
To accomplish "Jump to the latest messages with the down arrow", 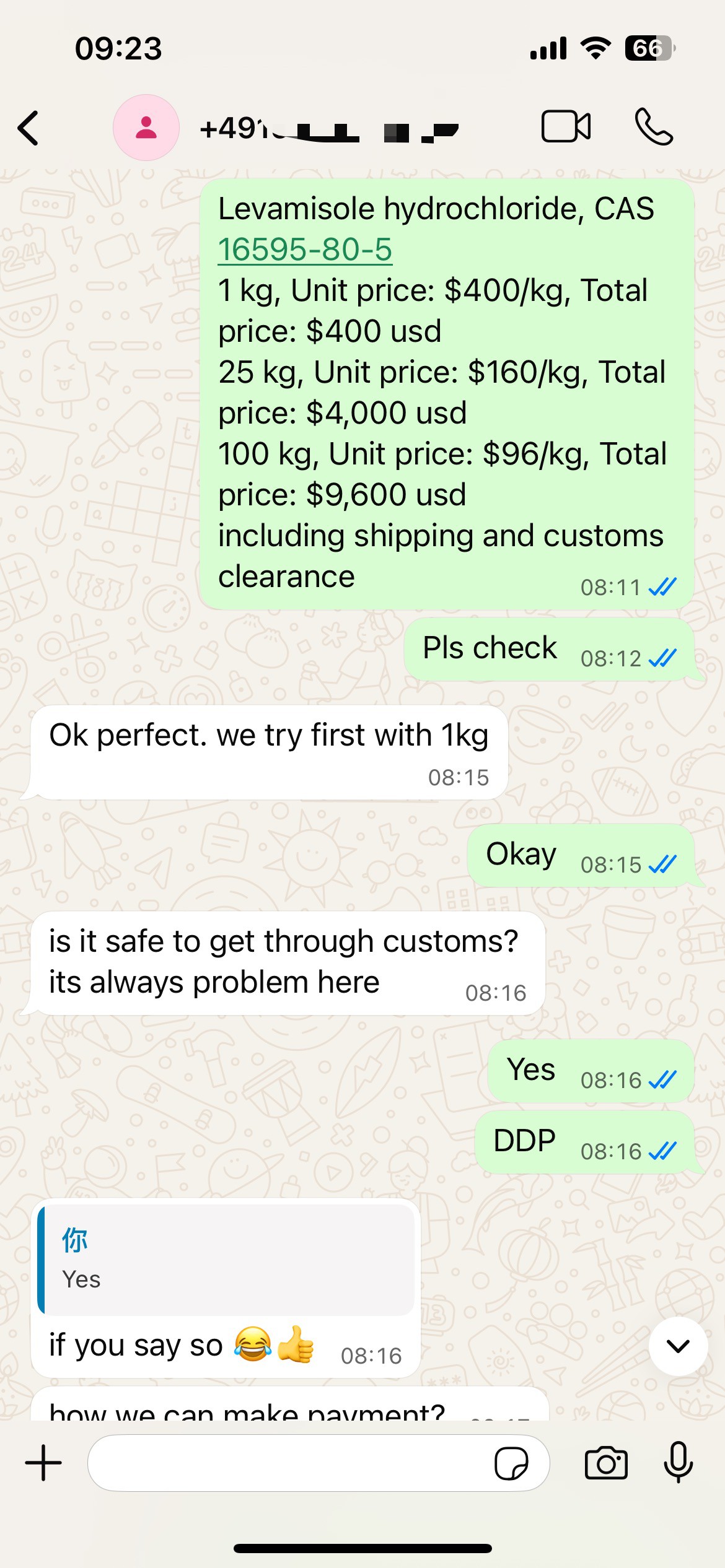I will point(678,1346).
